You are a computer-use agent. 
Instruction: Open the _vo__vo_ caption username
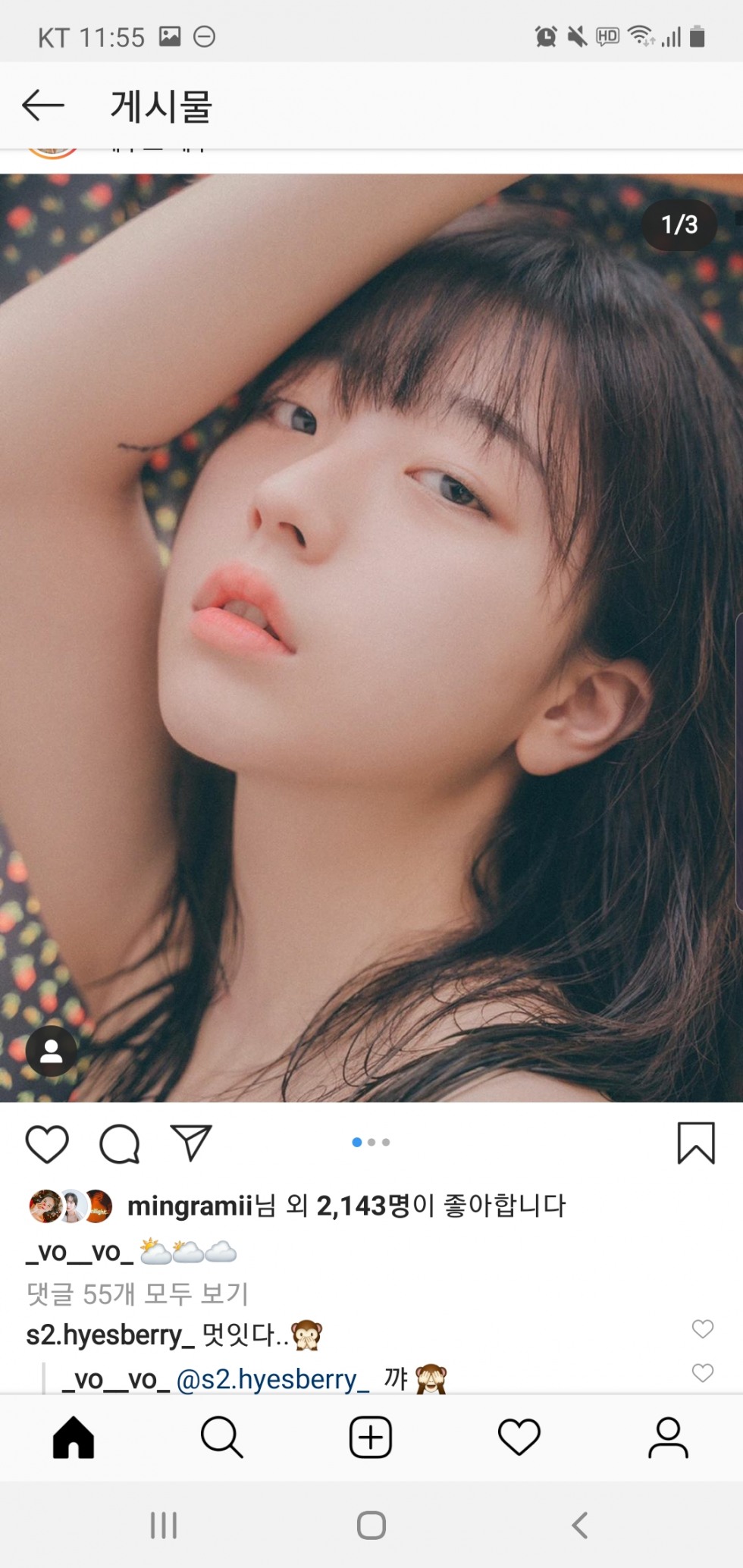click(80, 1252)
